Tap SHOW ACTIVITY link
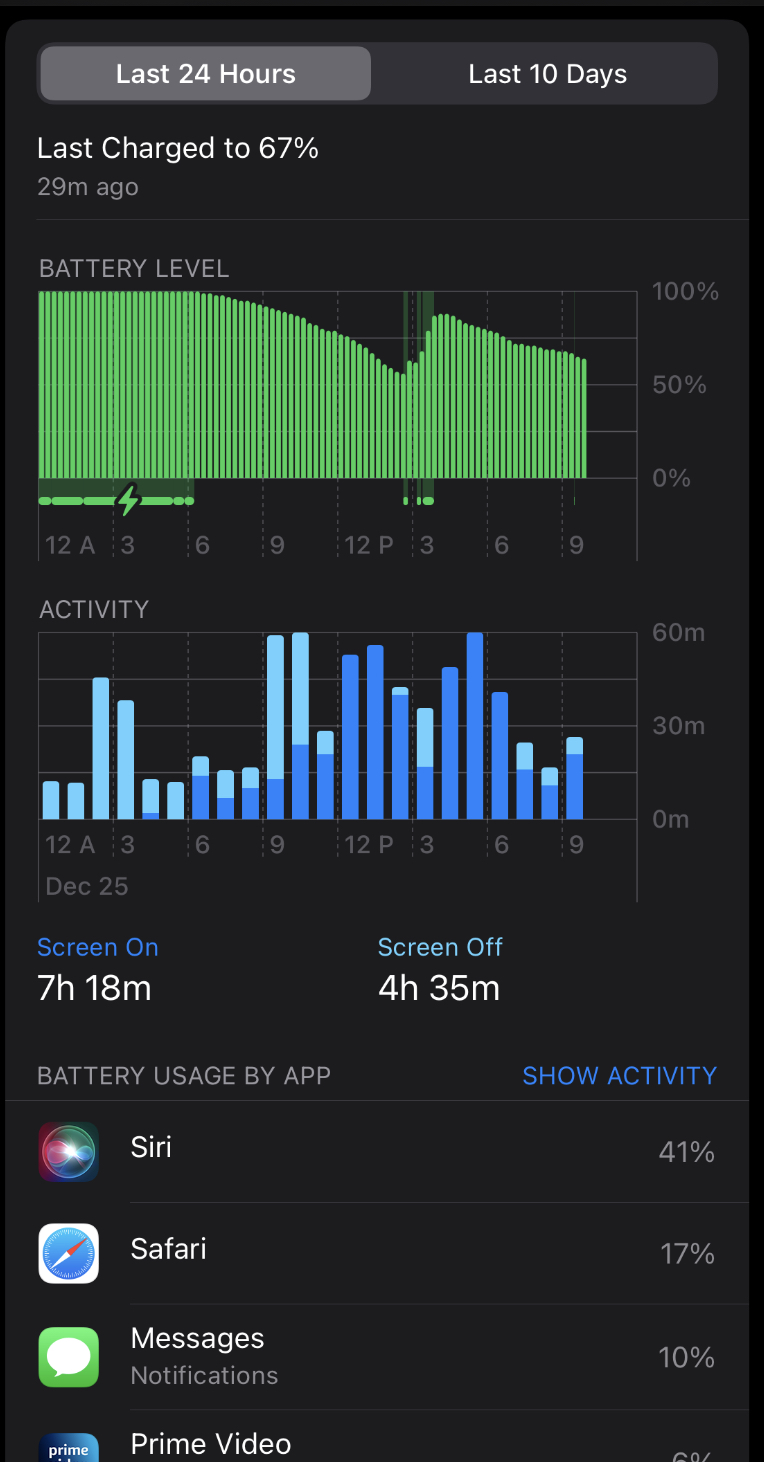764x1462 pixels. (619, 1075)
